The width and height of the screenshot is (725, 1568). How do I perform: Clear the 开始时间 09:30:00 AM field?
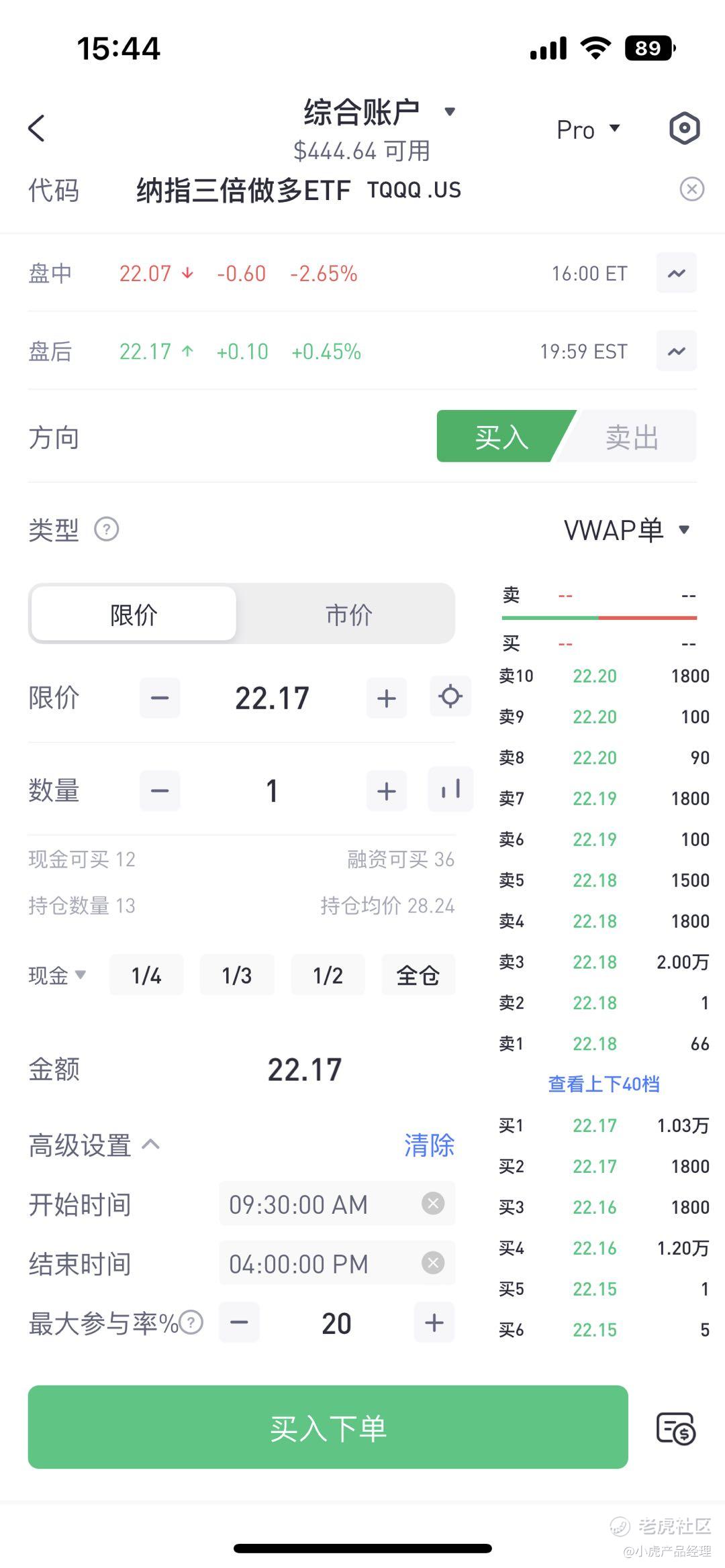click(433, 1204)
